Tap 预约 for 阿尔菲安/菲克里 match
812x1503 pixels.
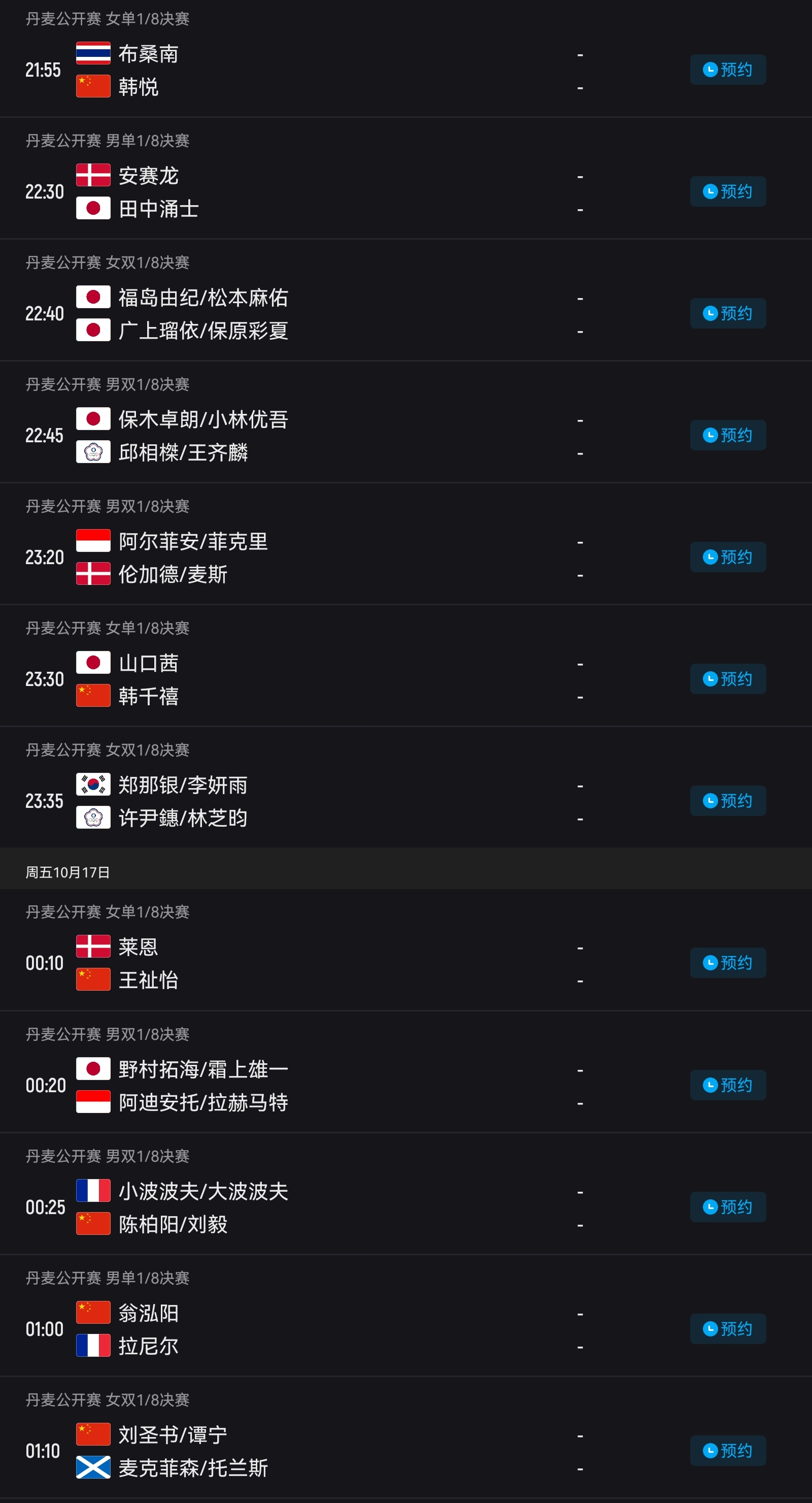pyautogui.click(x=727, y=557)
